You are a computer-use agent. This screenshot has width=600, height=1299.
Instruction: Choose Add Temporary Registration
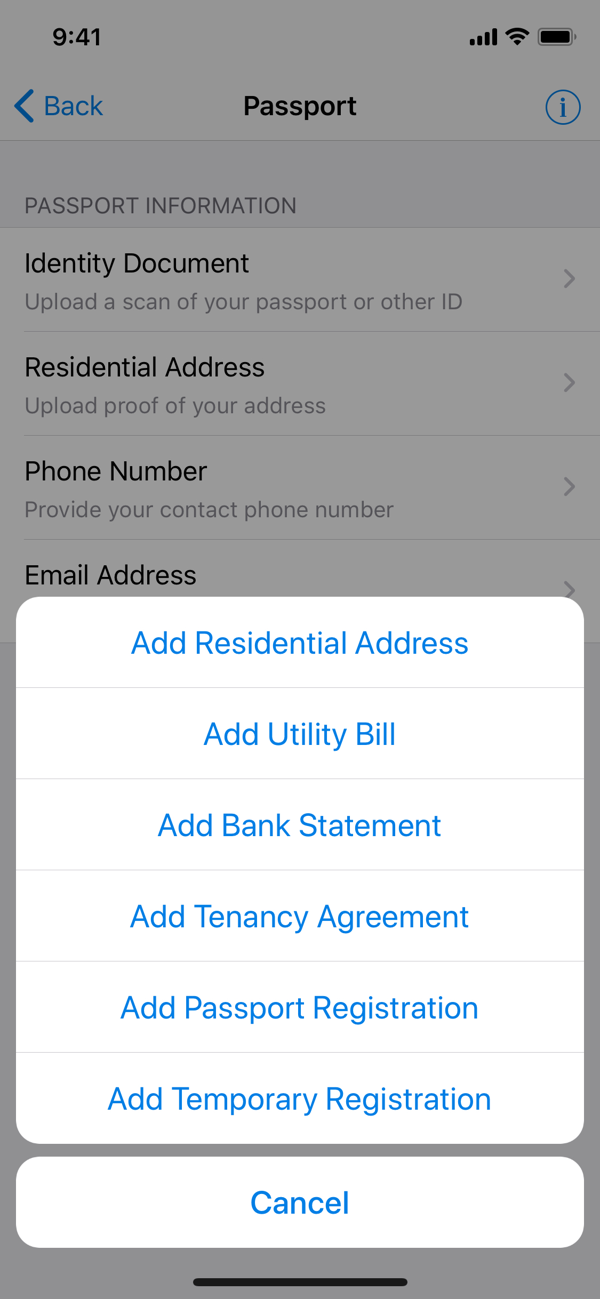point(300,1098)
